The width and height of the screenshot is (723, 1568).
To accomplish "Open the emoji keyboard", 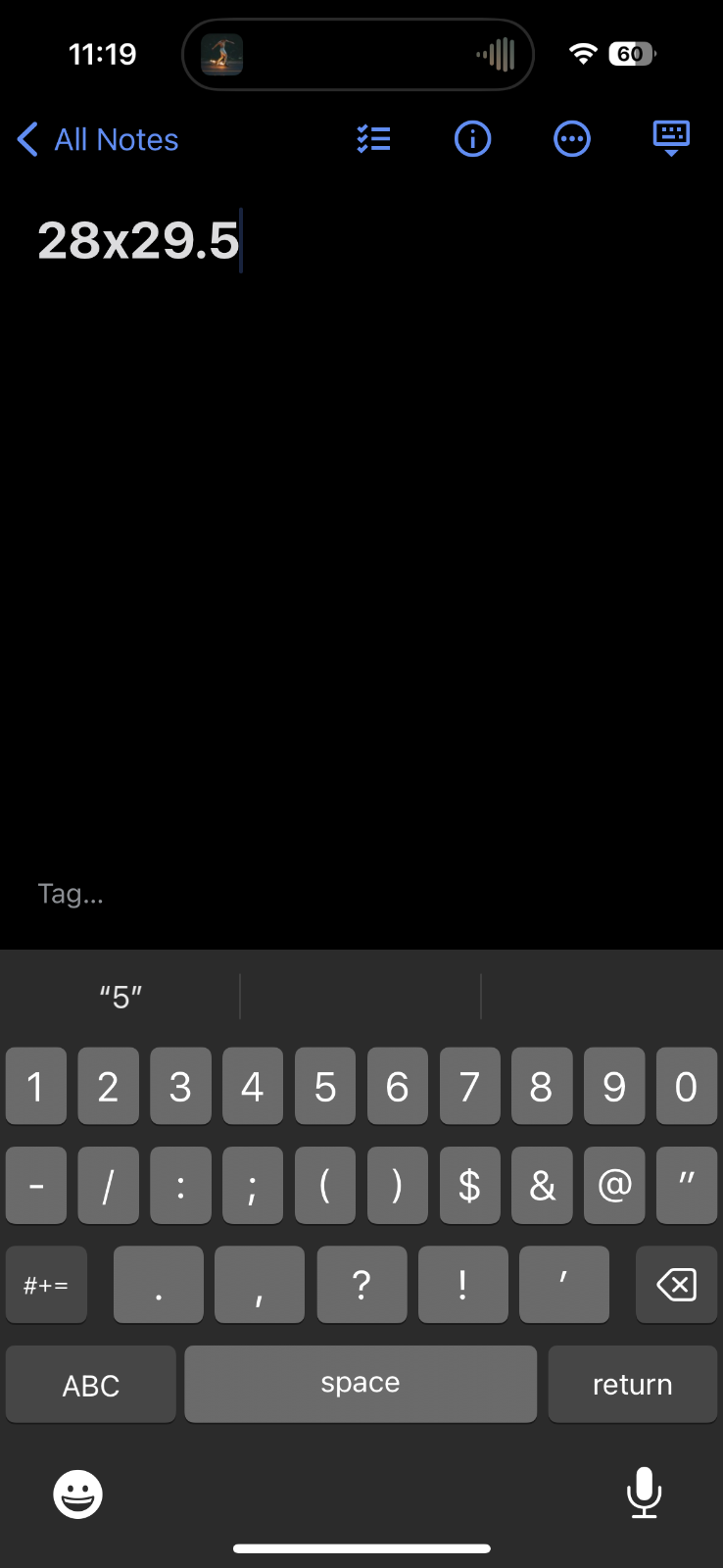I will (77, 1494).
